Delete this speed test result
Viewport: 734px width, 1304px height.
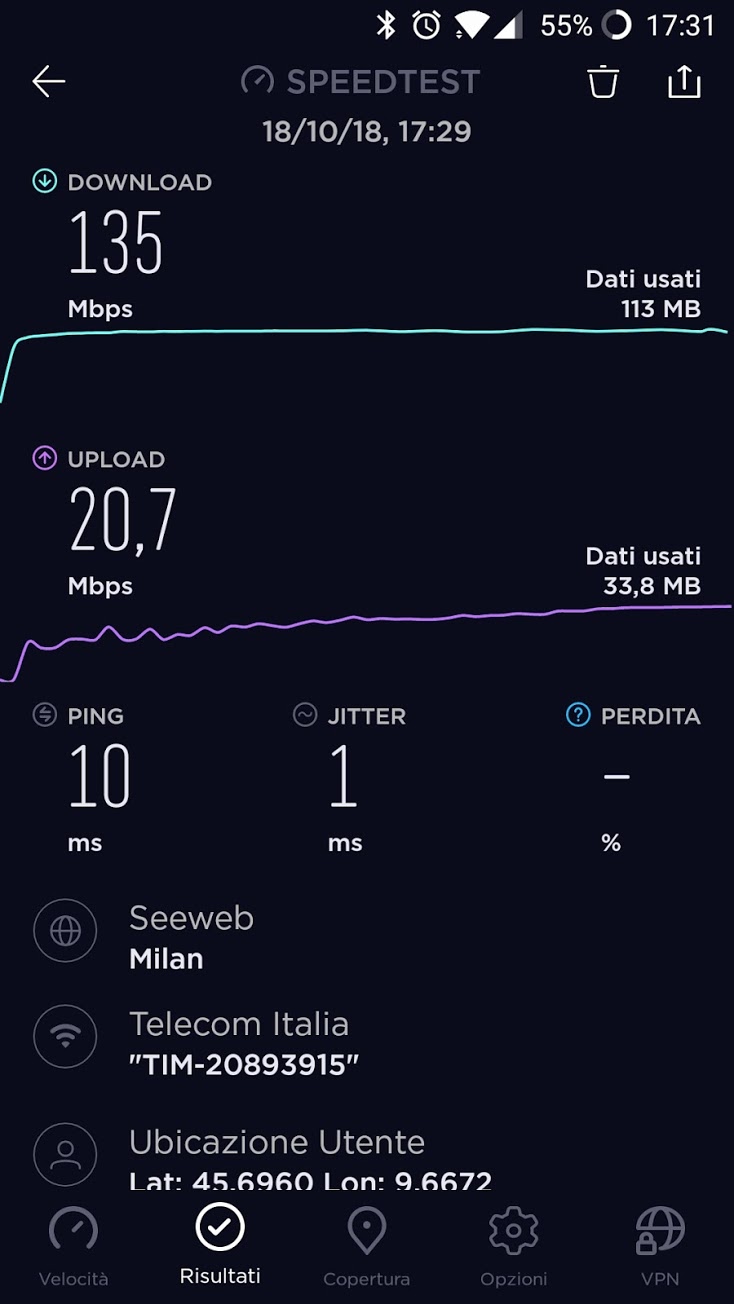click(603, 82)
